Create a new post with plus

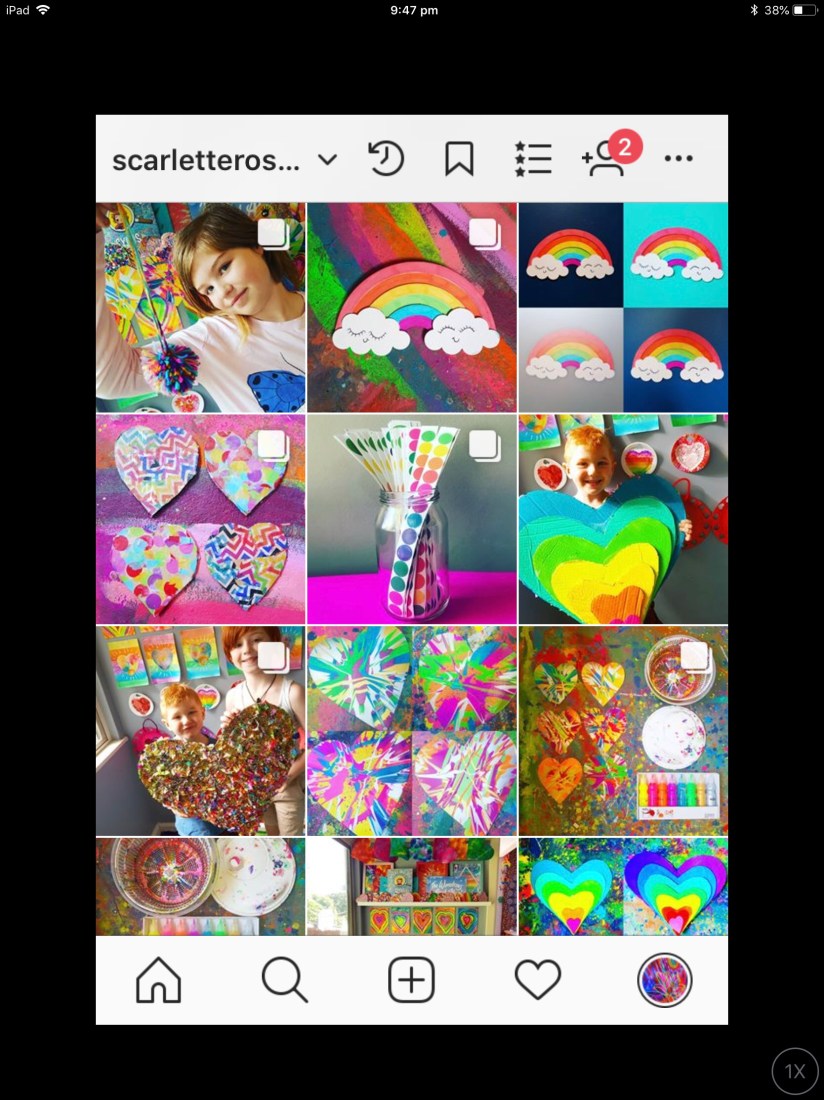click(411, 980)
